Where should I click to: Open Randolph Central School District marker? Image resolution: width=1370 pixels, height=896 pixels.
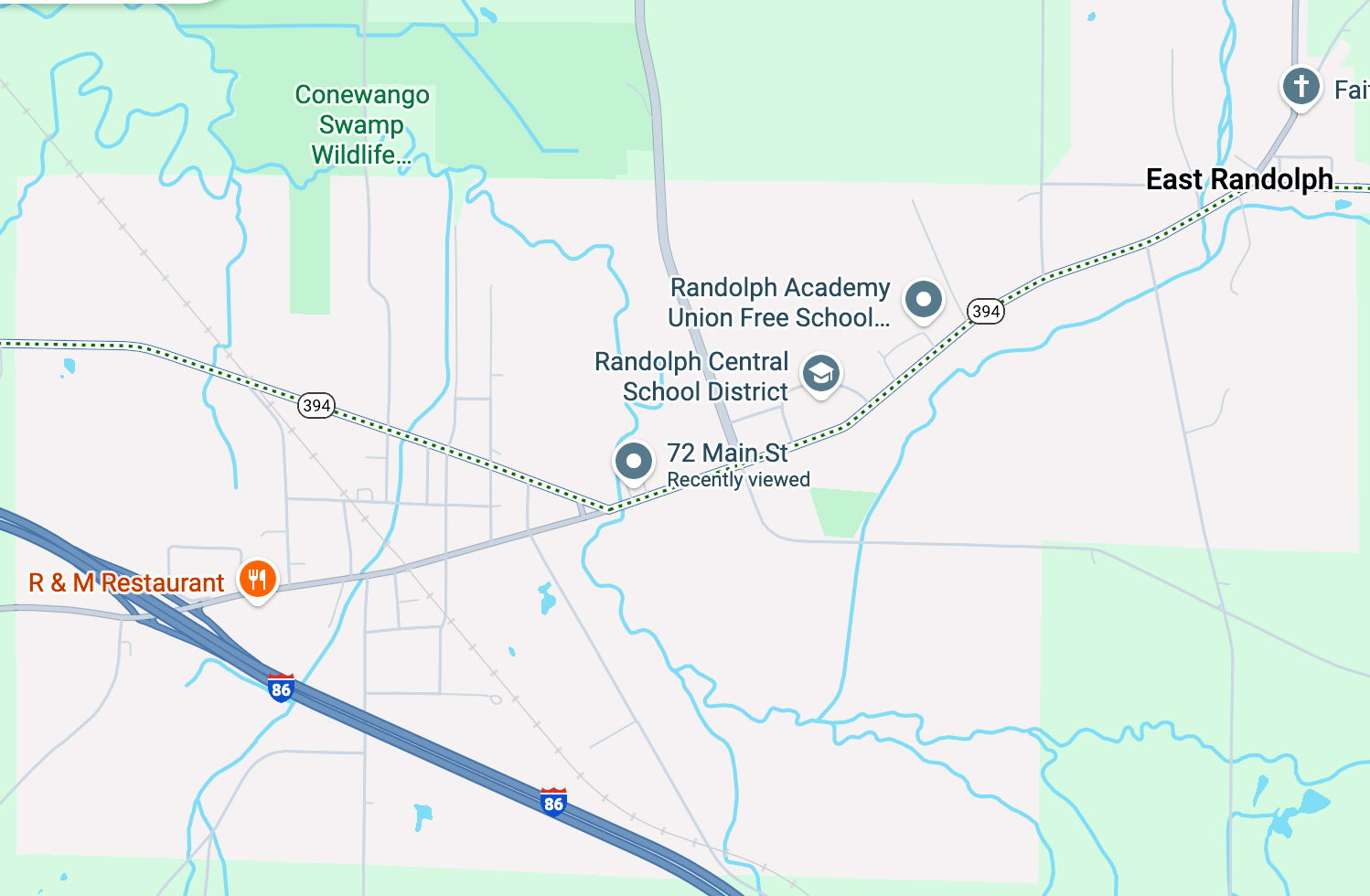coord(821,374)
